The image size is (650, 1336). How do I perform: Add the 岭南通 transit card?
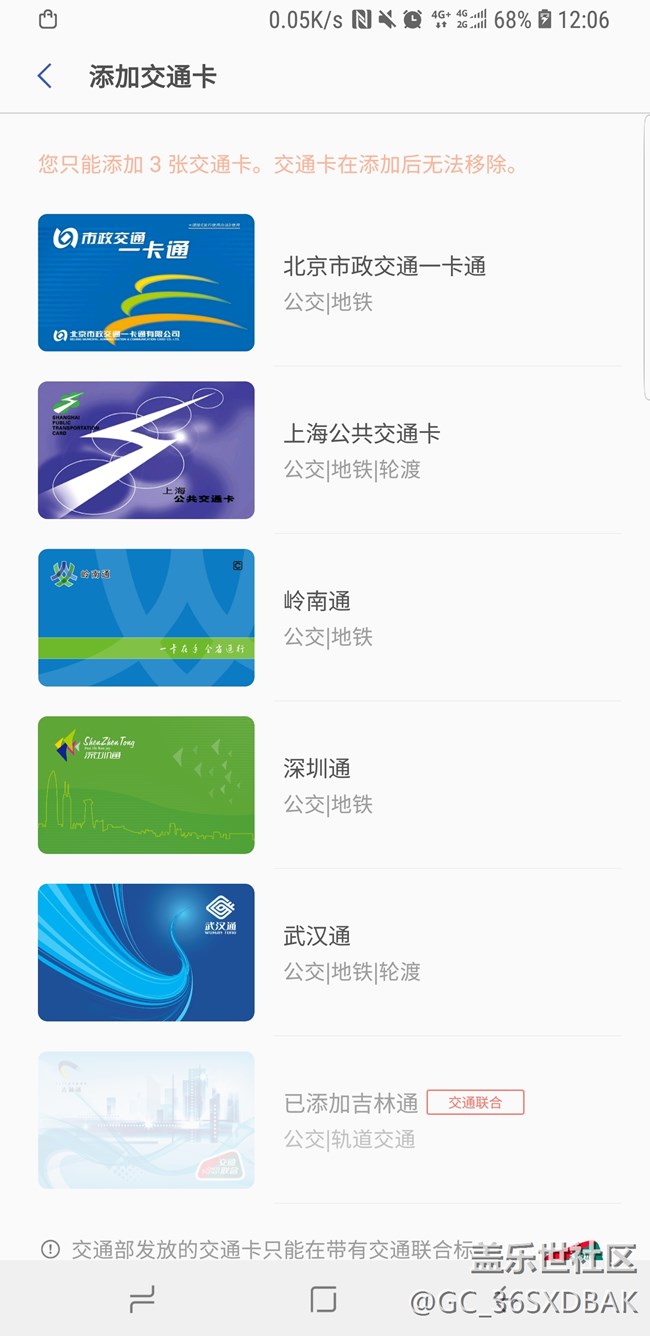click(330, 618)
